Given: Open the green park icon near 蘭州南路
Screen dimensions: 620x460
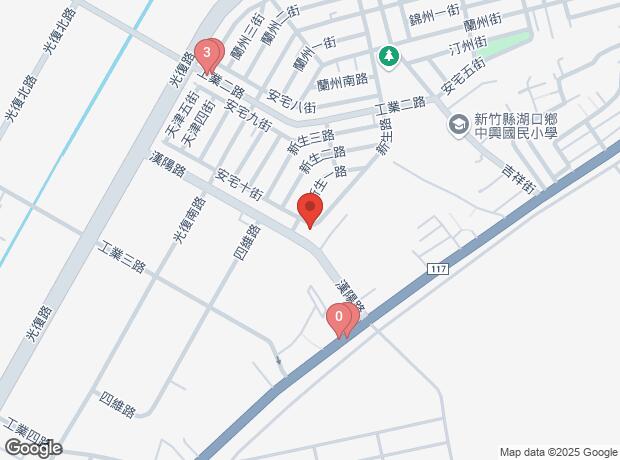Looking at the screenshot, I should click(x=388, y=54).
